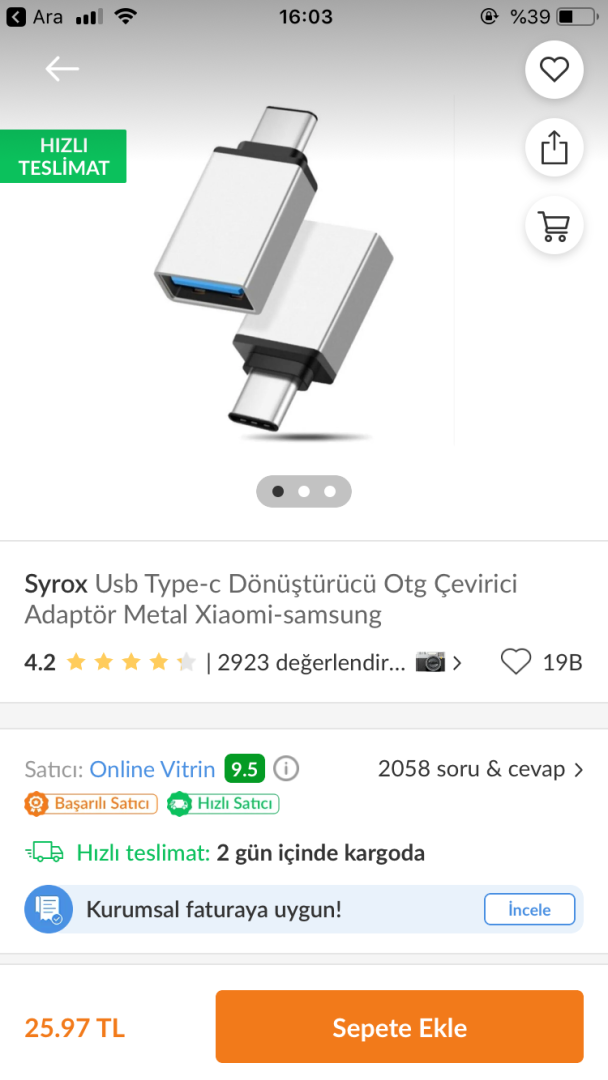608x1080 pixels.
Task: Tap the image page indicator dots
Action: coord(304,491)
